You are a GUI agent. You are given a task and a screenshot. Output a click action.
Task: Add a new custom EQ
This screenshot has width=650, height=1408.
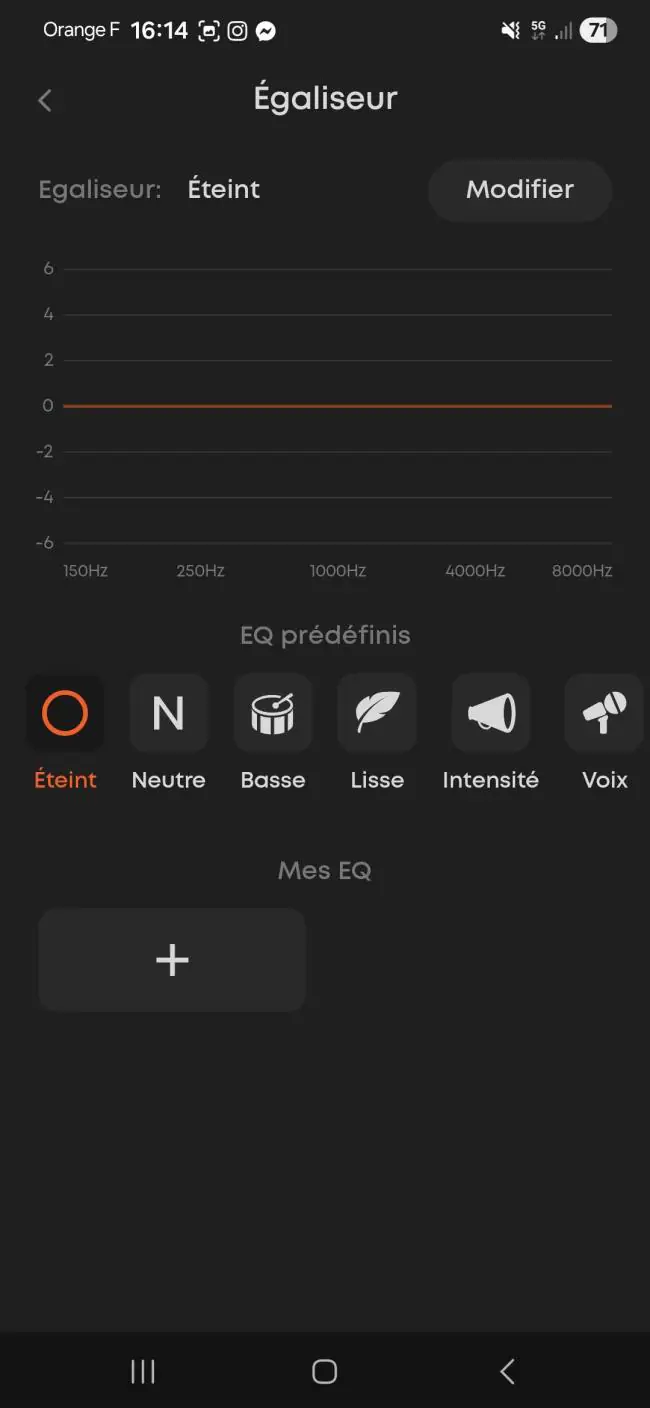(x=172, y=960)
